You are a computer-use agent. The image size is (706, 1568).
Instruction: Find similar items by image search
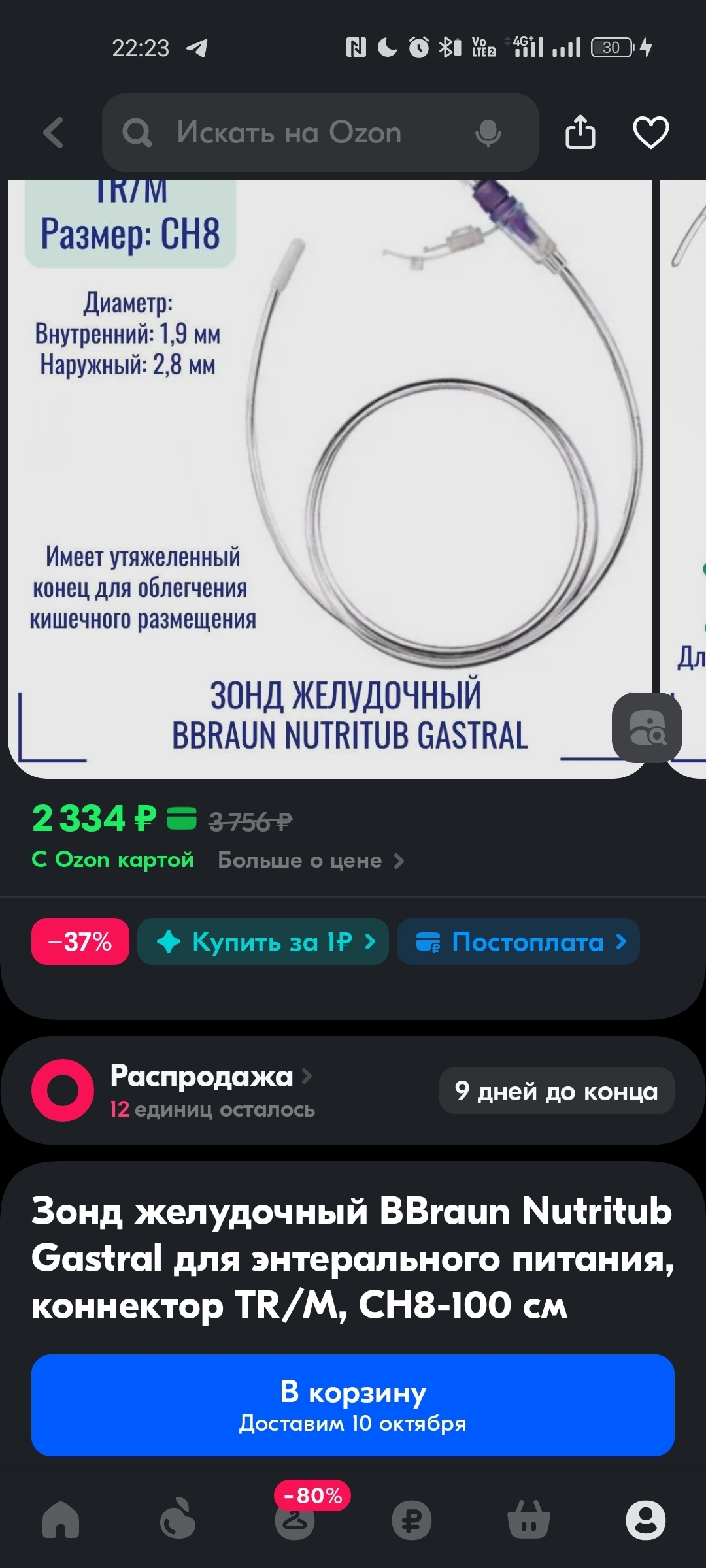pyautogui.click(x=647, y=728)
